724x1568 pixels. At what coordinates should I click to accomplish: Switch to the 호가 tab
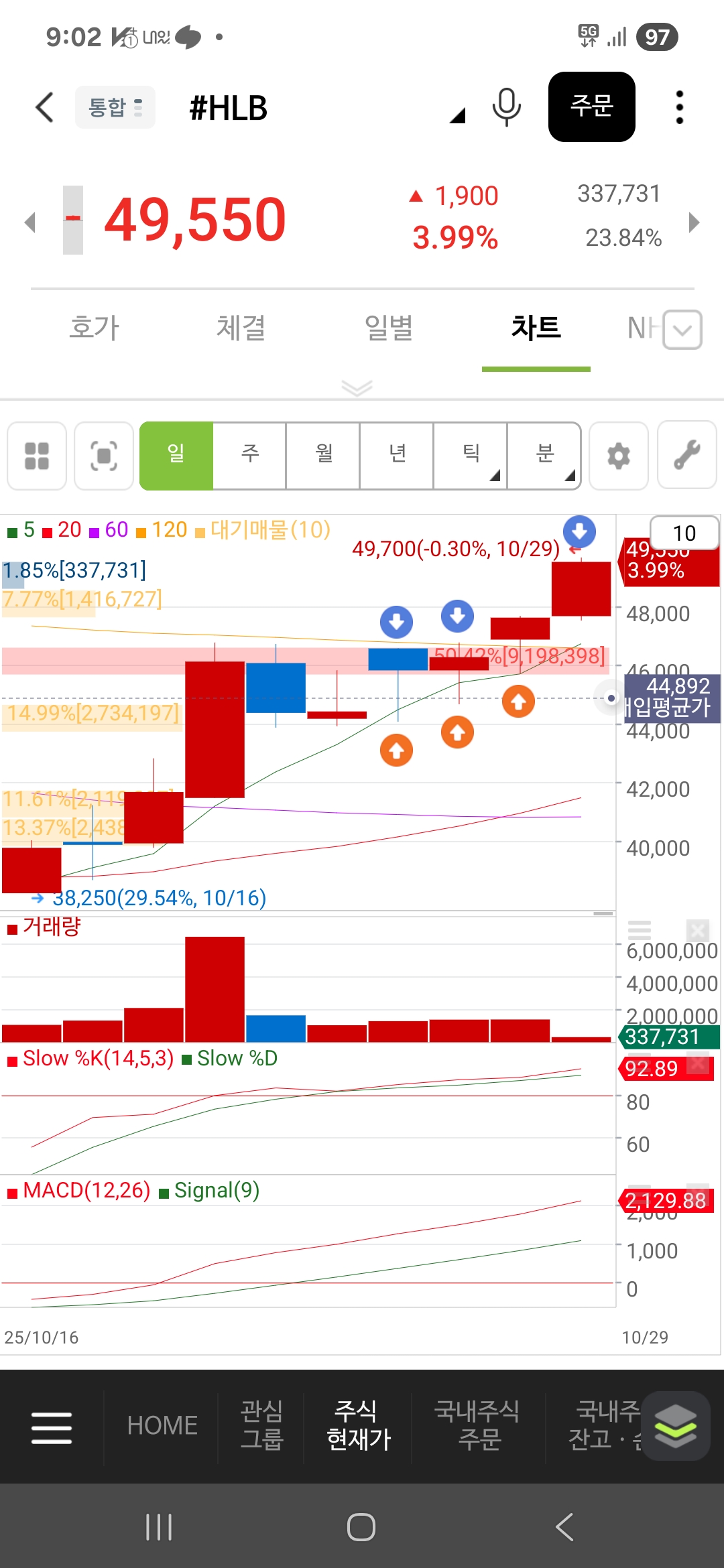pyautogui.click(x=95, y=328)
